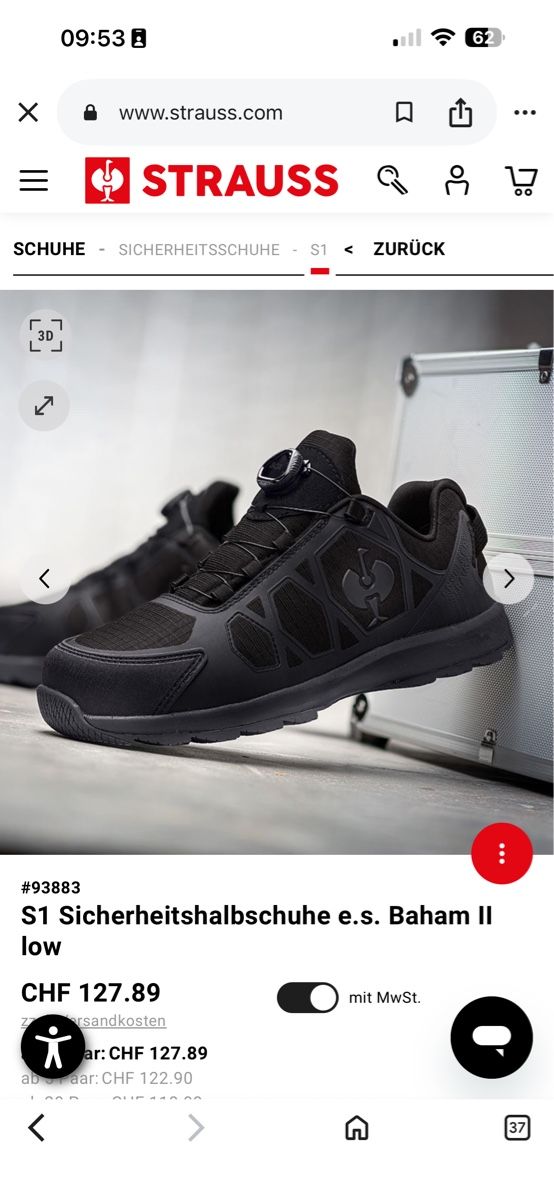Open the user account icon
554x1200 pixels.
point(457,180)
